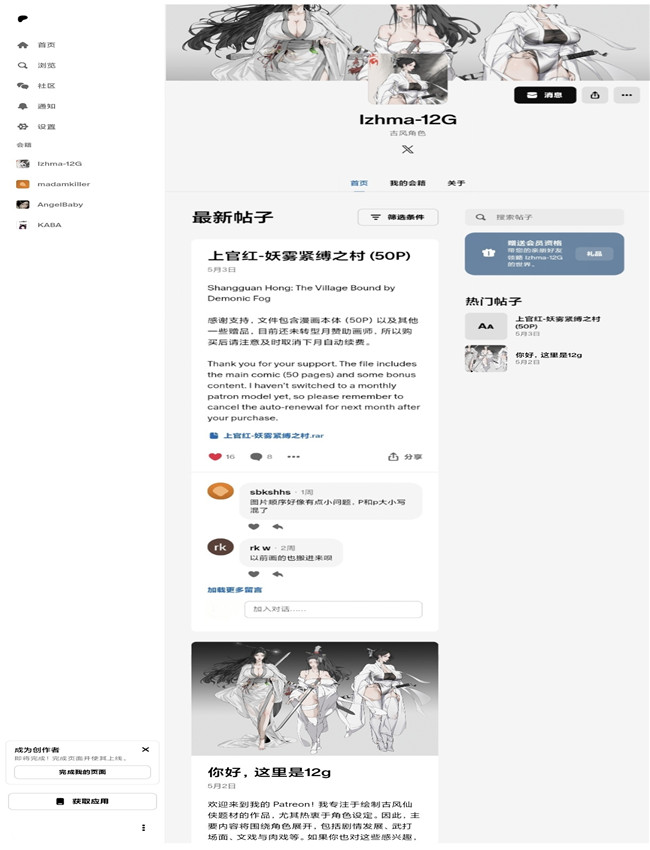Viewport: 650px width, 850px height.
Task: Tap the 礼品 gift button
Action: click(x=594, y=254)
